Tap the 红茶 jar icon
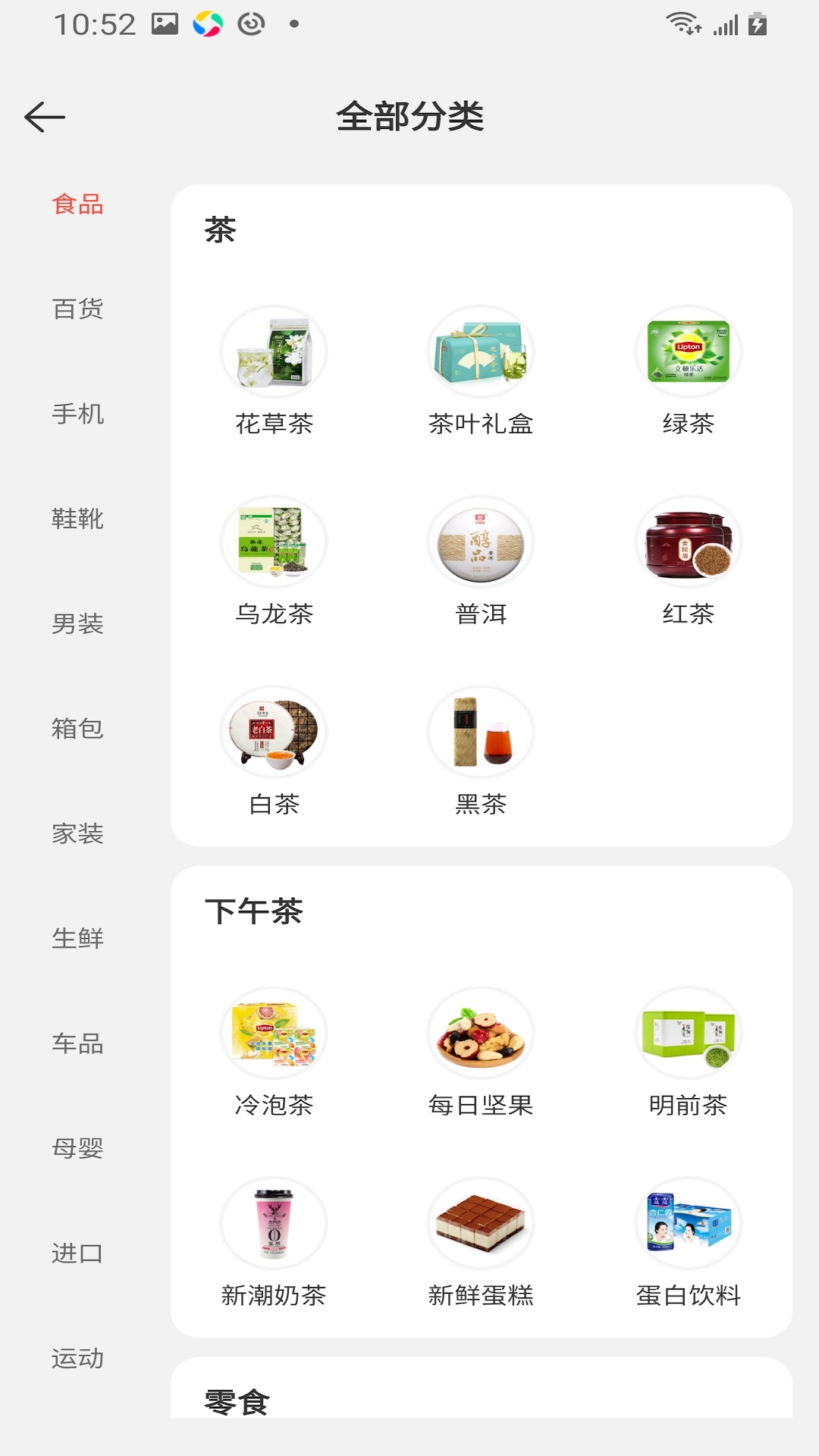This screenshot has height=1456, width=819. pyautogui.click(x=688, y=542)
